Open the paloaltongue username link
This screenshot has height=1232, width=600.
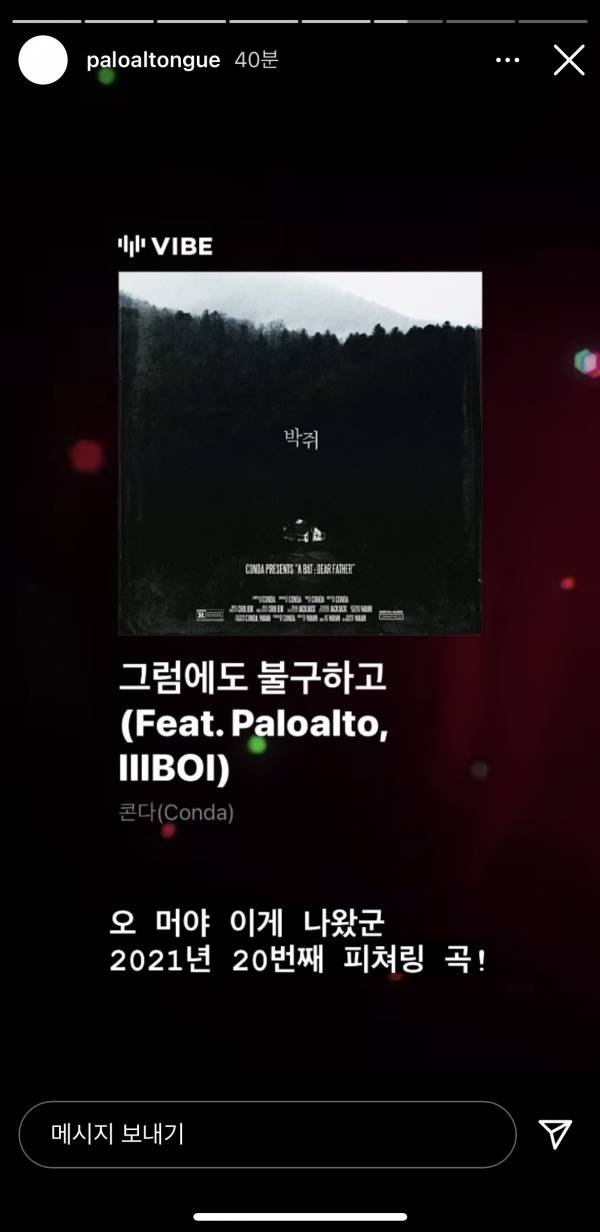coord(153,60)
